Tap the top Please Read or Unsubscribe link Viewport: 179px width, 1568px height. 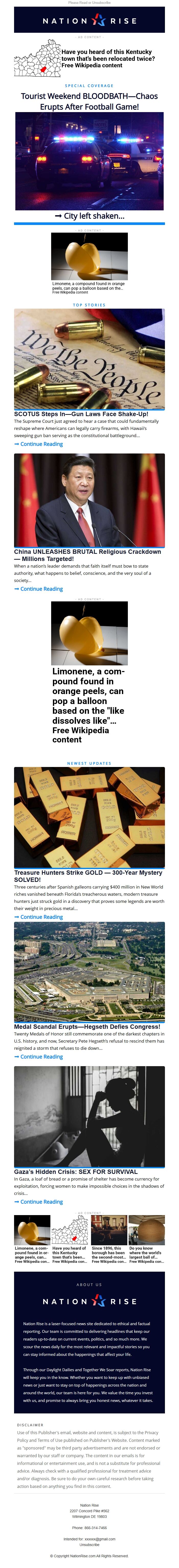(89, 3)
